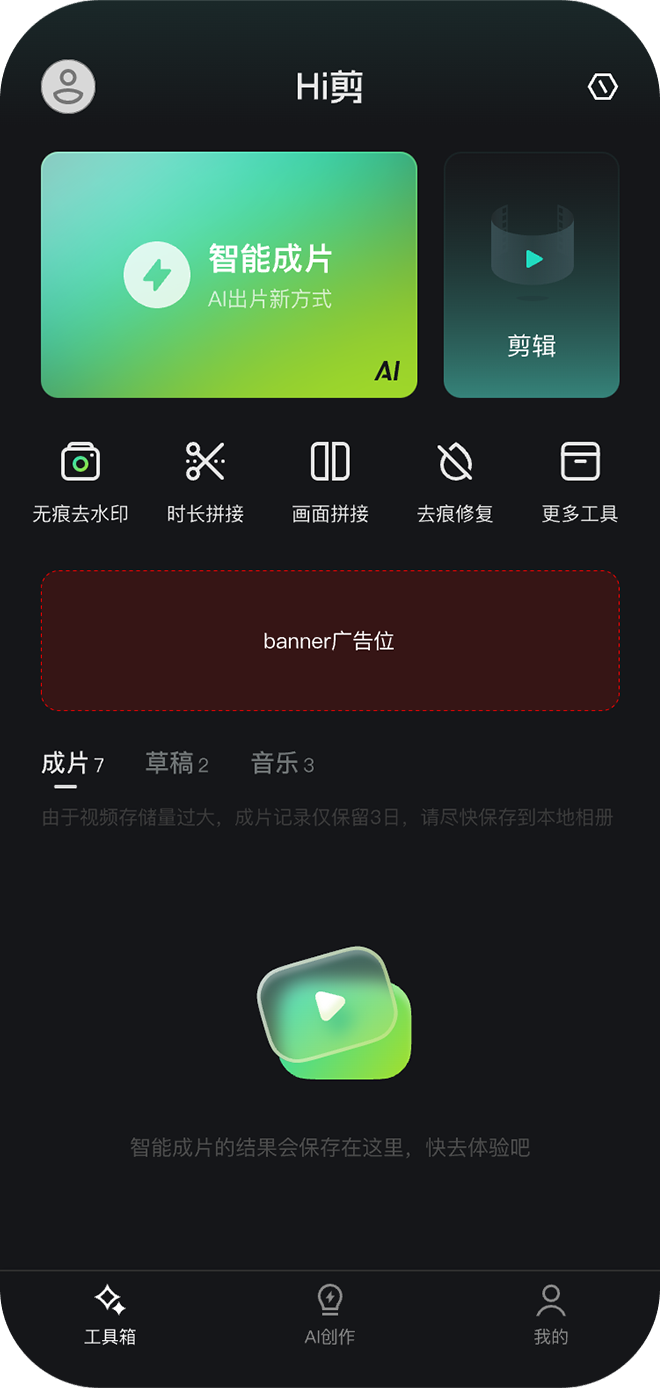Switch to the 音乐 music tab
The height and width of the screenshot is (1388, 660).
tap(282, 764)
